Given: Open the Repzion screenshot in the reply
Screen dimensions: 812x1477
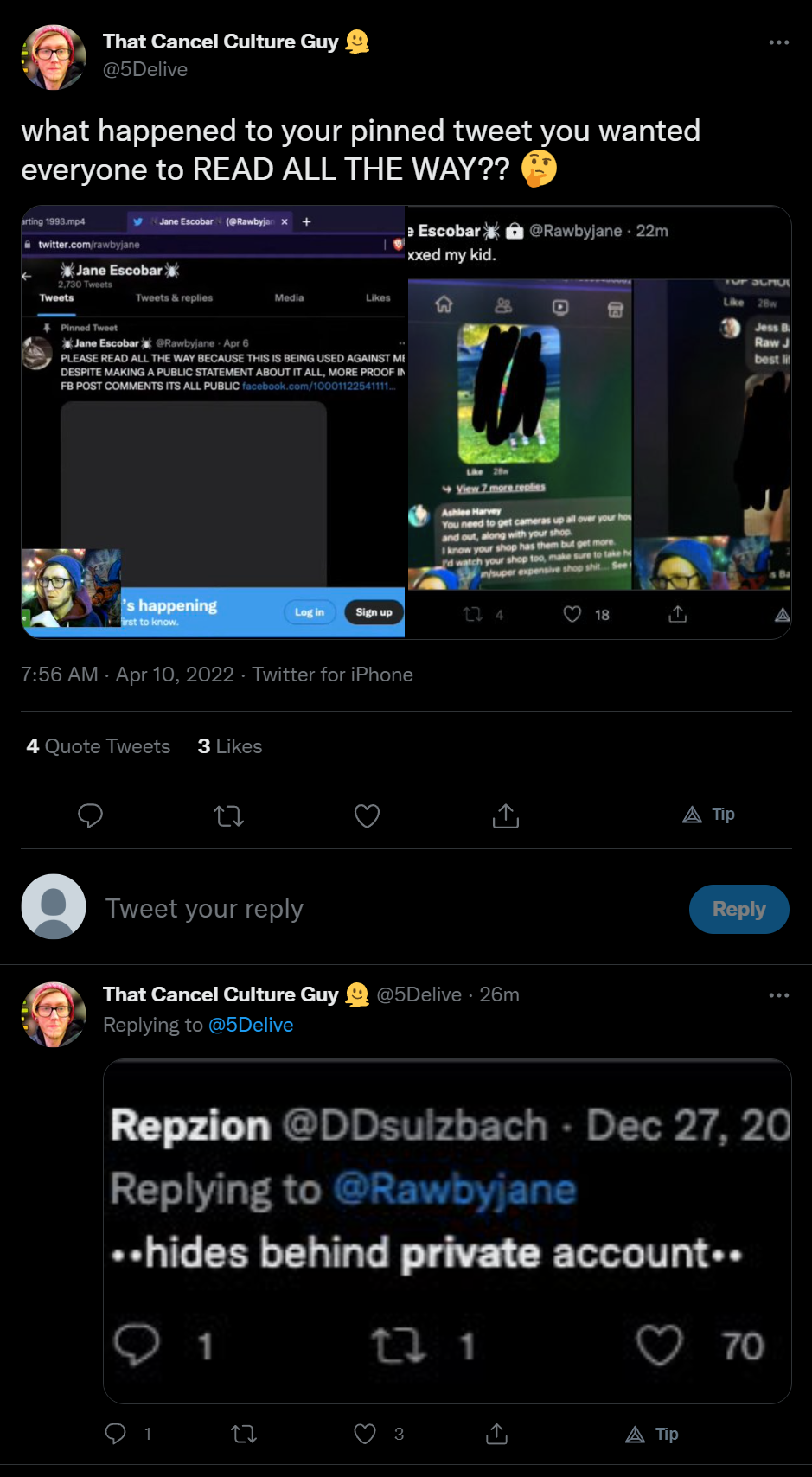Looking at the screenshot, I should click(447, 1231).
